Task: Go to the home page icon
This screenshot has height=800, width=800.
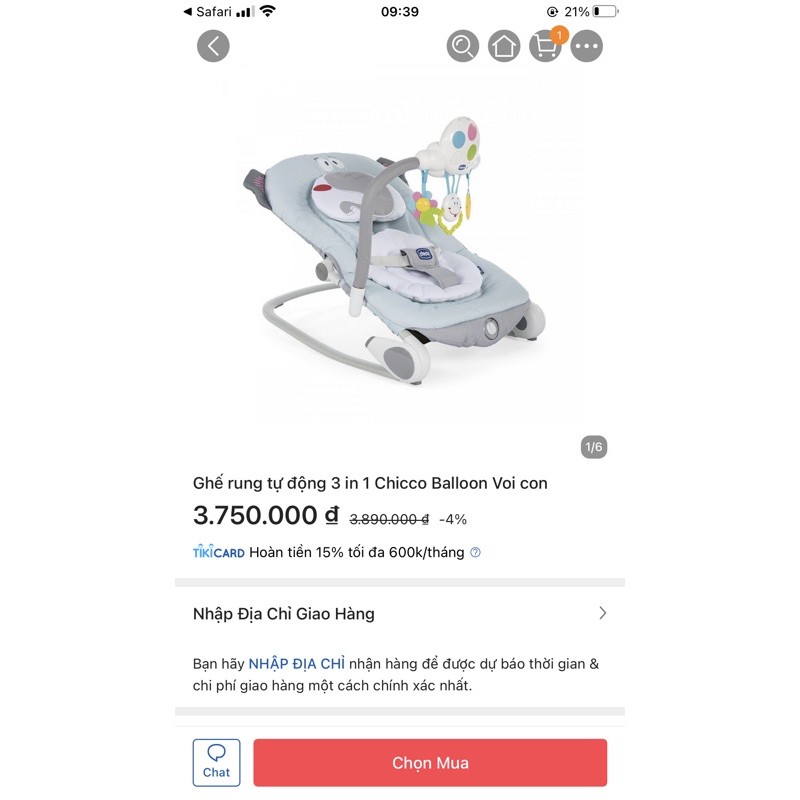Action: (504, 46)
